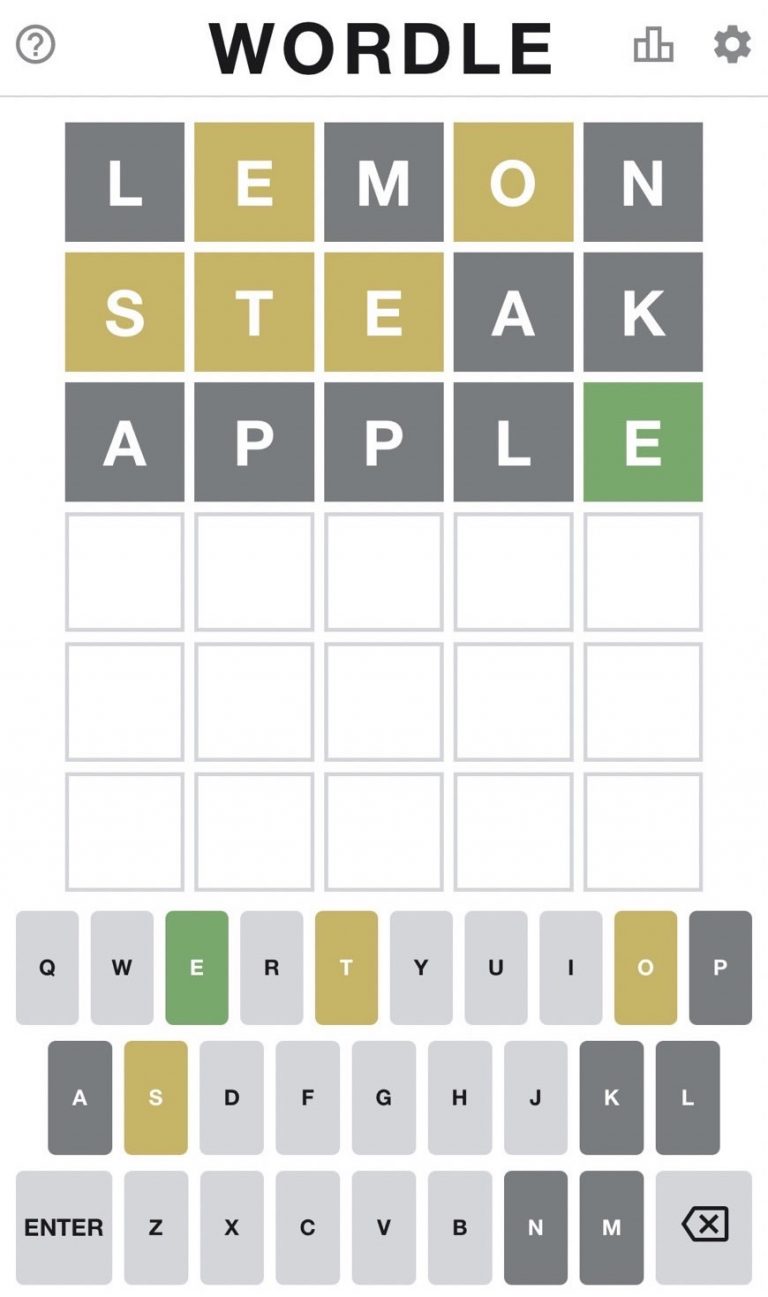Type the yellow T key
768x1297 pixels.
point(346,968)
